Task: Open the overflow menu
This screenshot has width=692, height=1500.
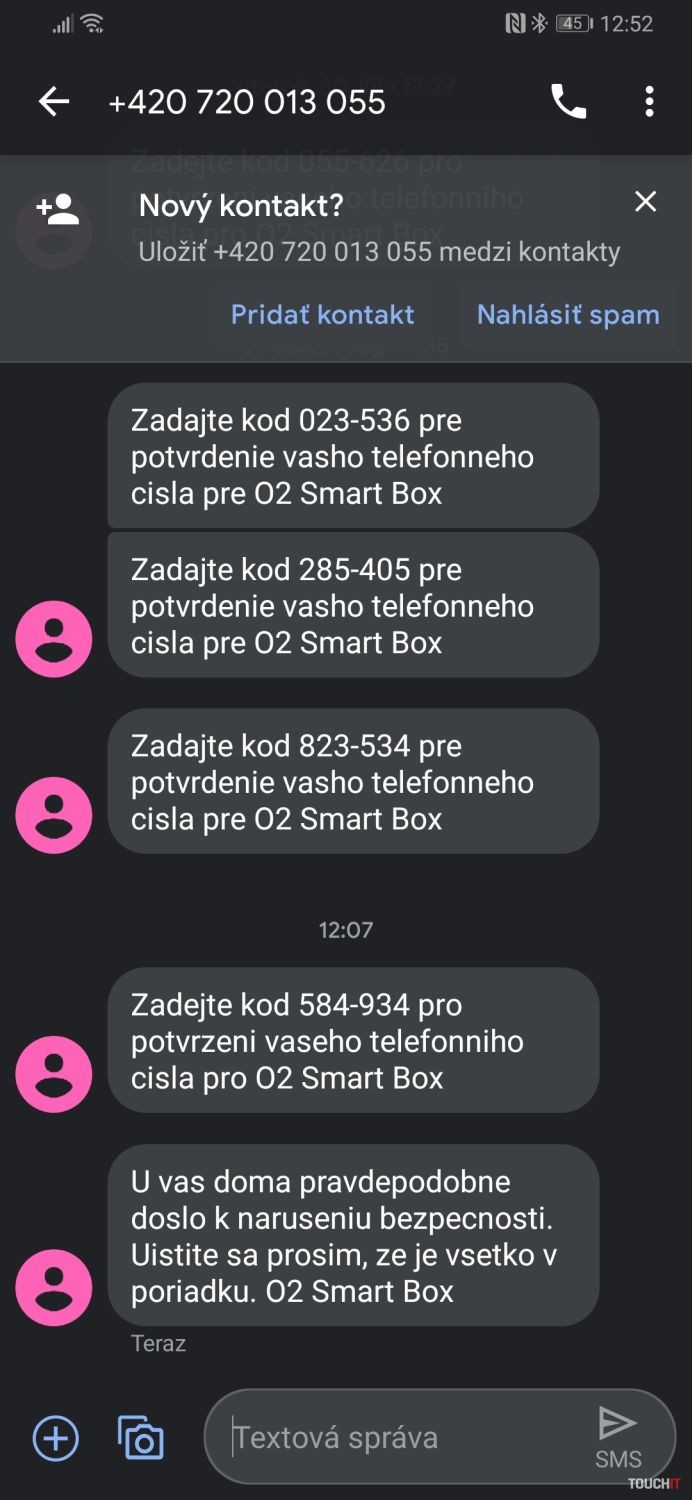Action: click(649, 102)
